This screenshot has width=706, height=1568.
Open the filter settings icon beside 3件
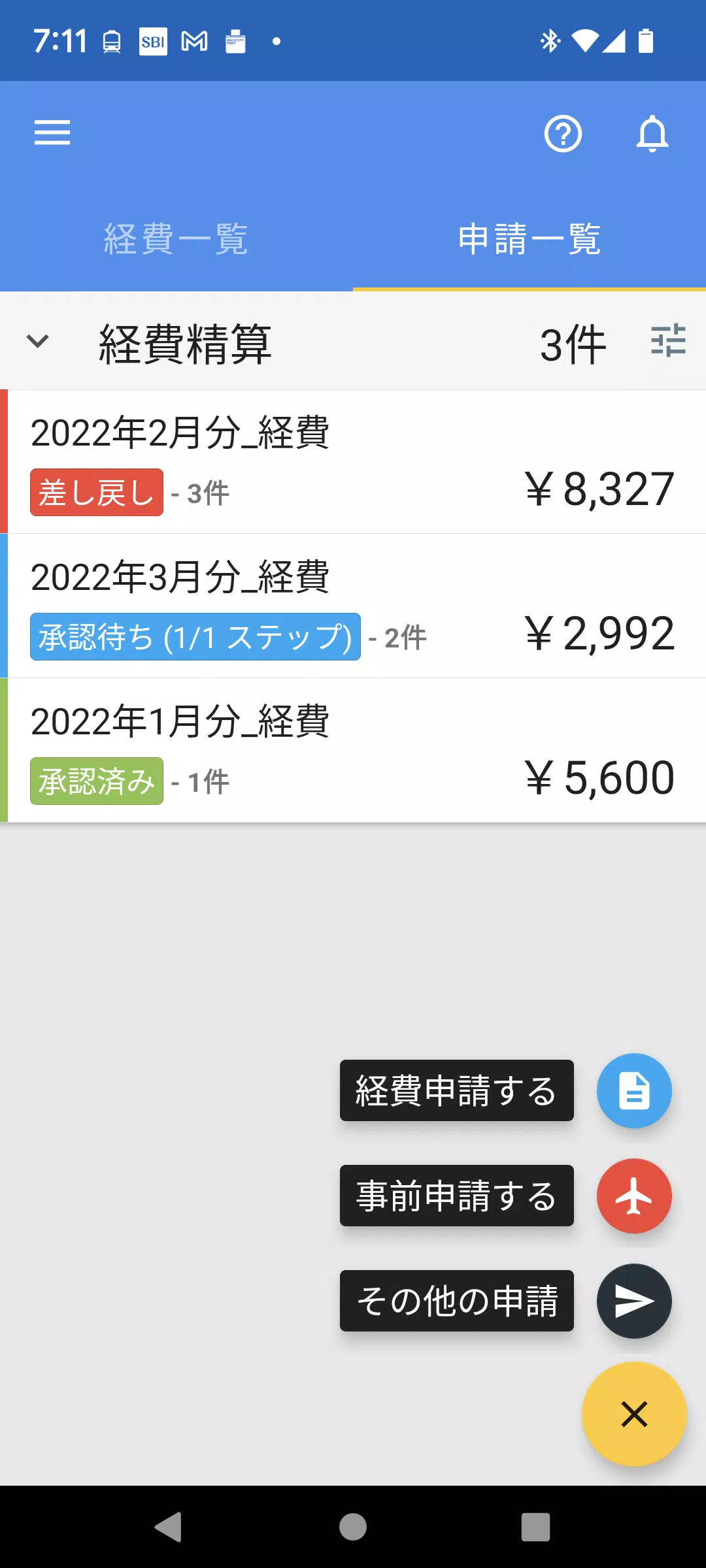pos(668,340)
